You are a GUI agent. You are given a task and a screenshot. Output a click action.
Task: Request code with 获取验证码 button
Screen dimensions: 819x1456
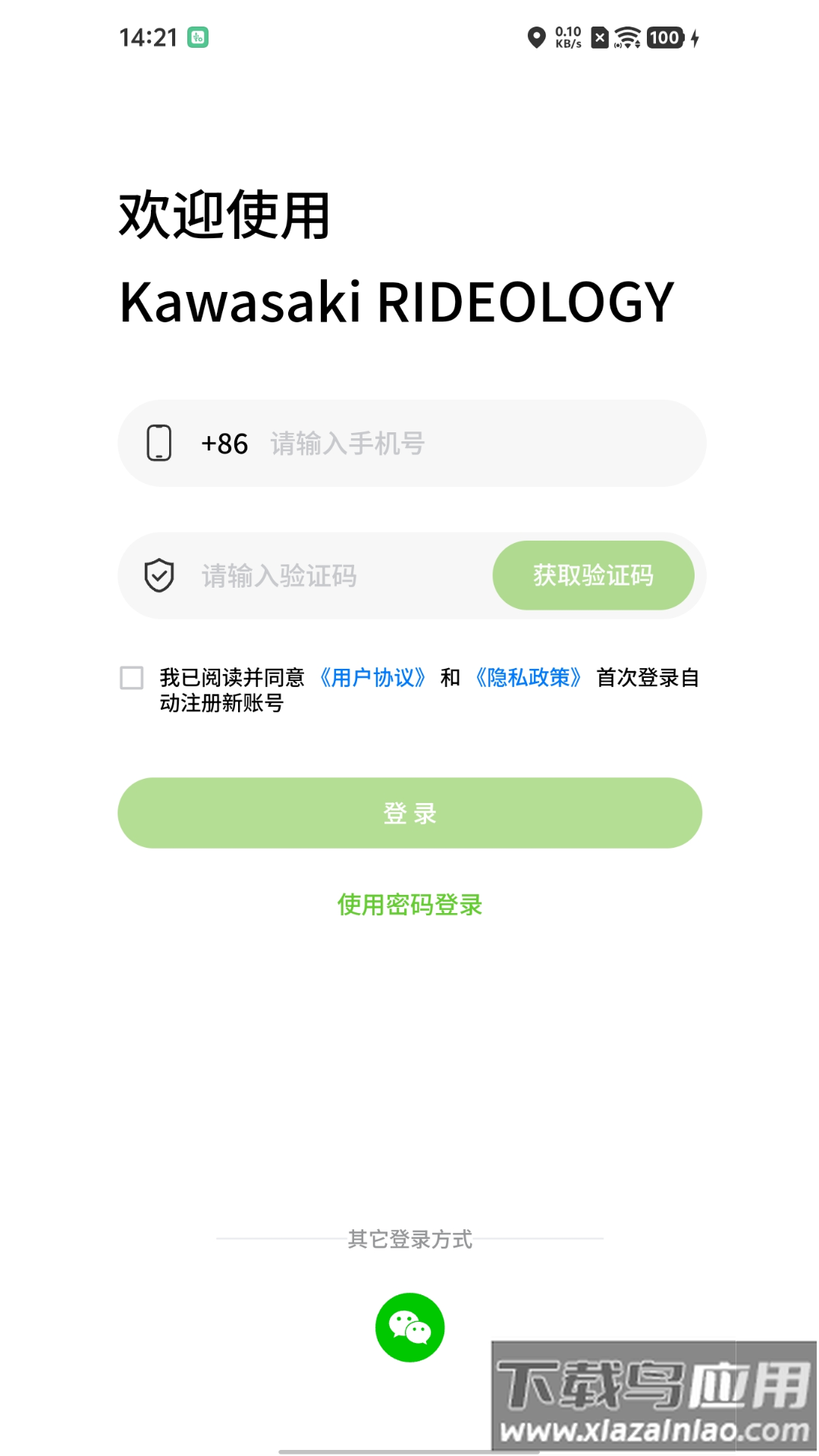point(595,576)
